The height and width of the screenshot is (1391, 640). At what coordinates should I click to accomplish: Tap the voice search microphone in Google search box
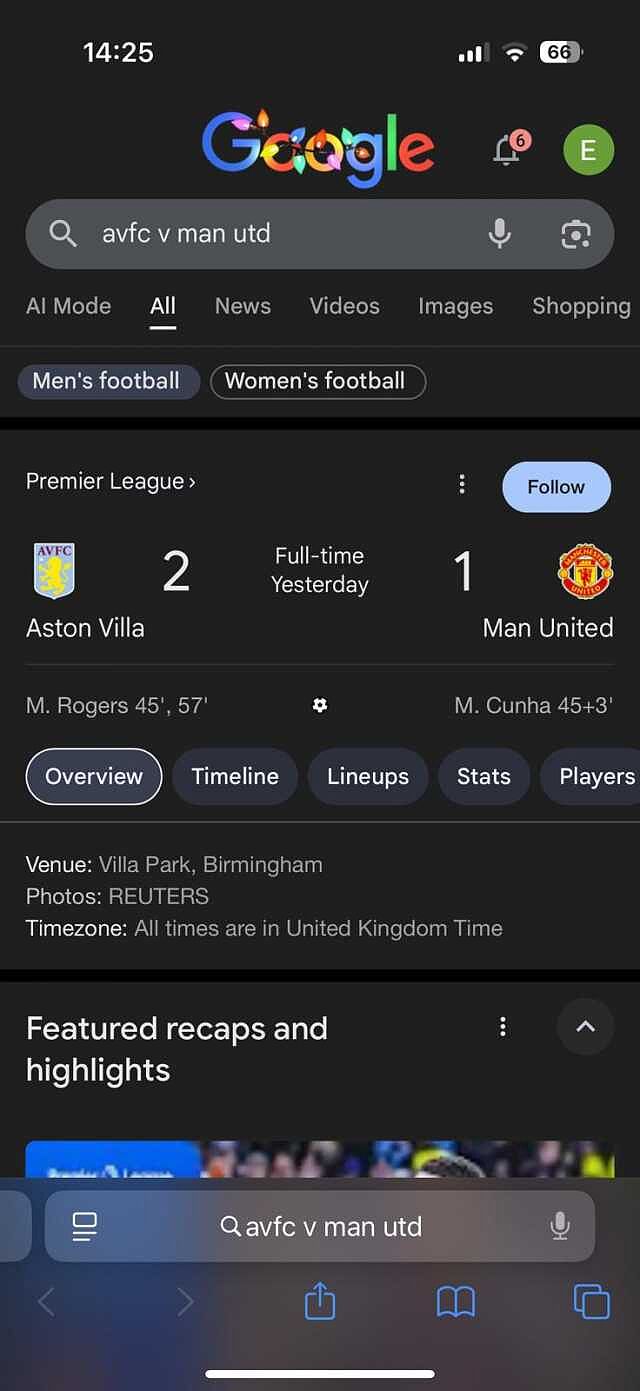500,234
